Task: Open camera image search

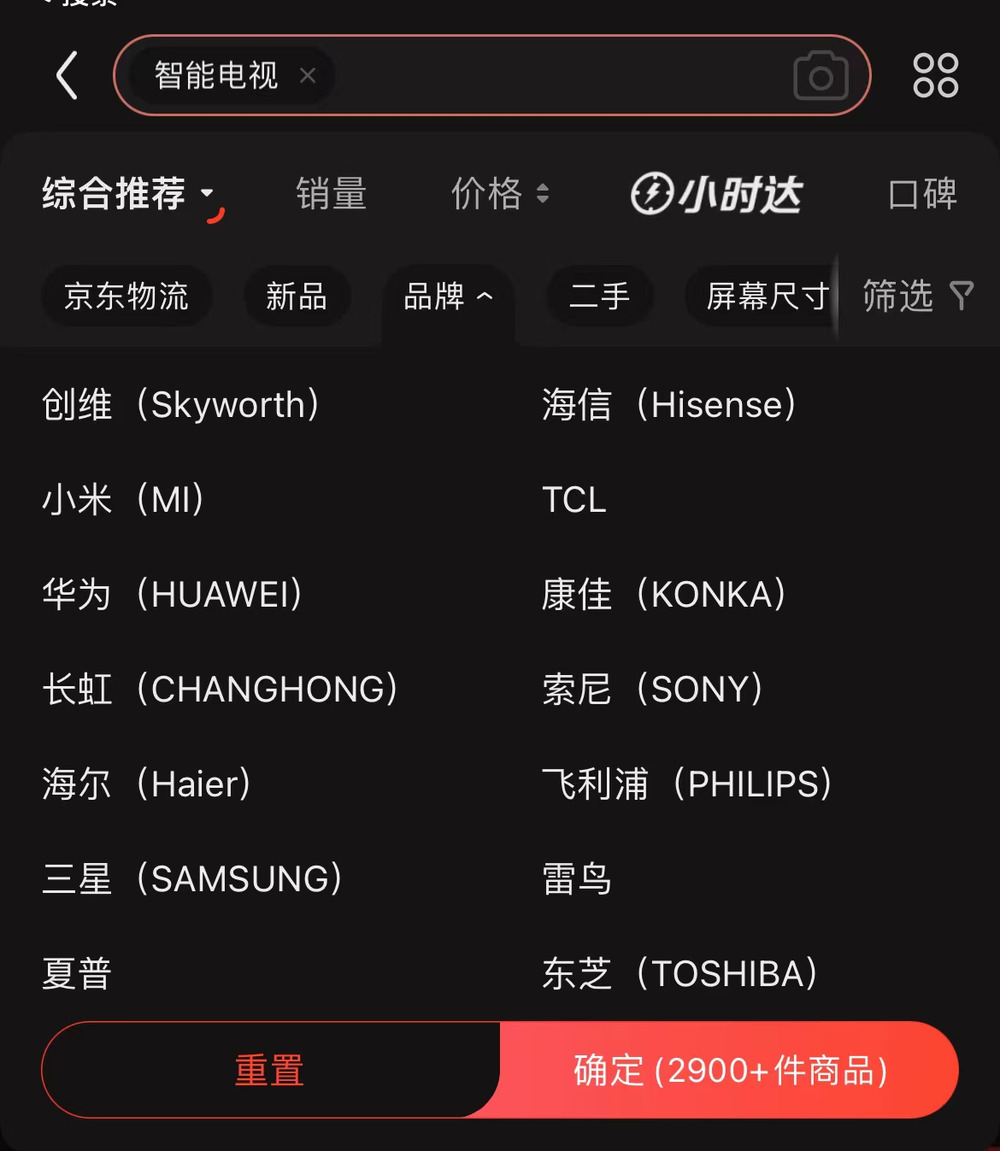Action: 820,76
